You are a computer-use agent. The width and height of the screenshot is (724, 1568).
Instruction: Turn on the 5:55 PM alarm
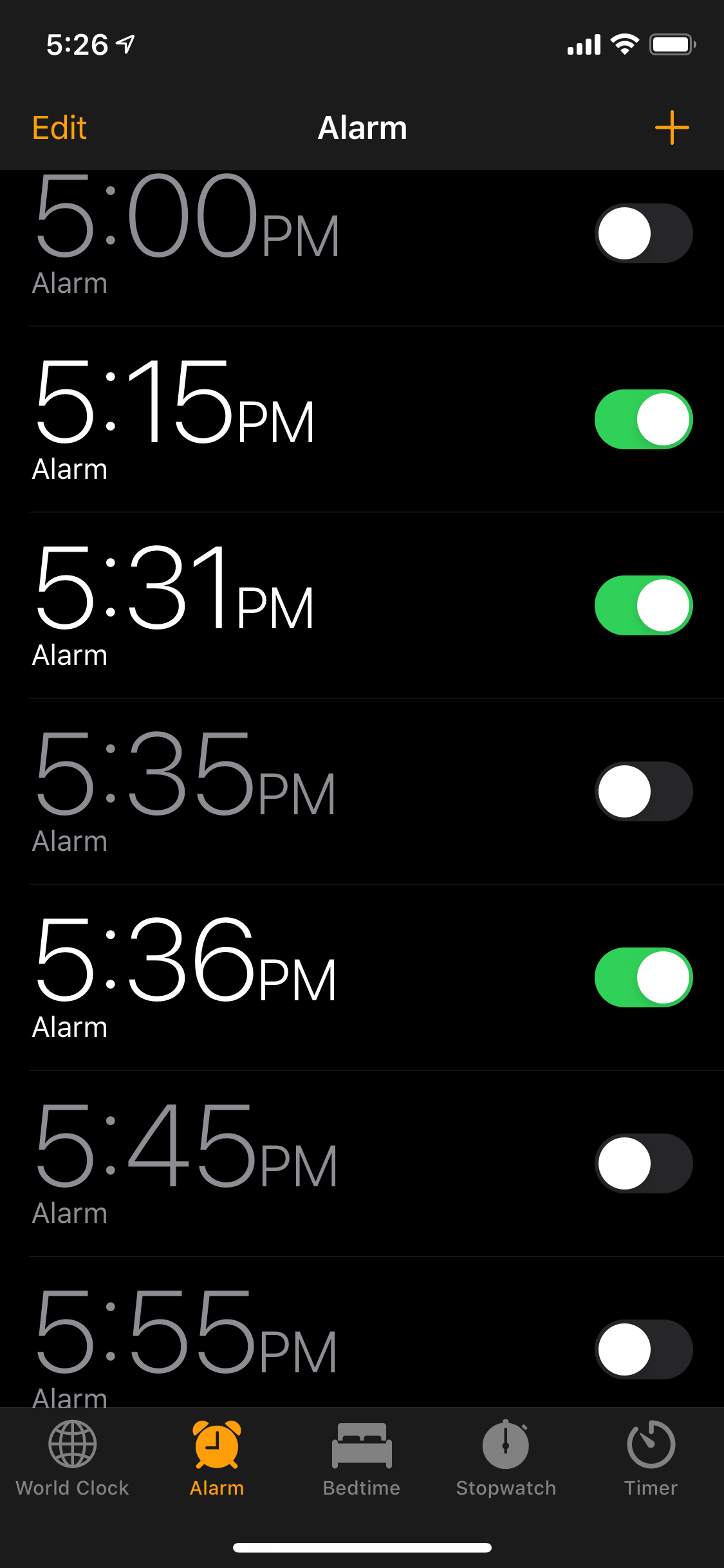click(x=643, y=1350)
